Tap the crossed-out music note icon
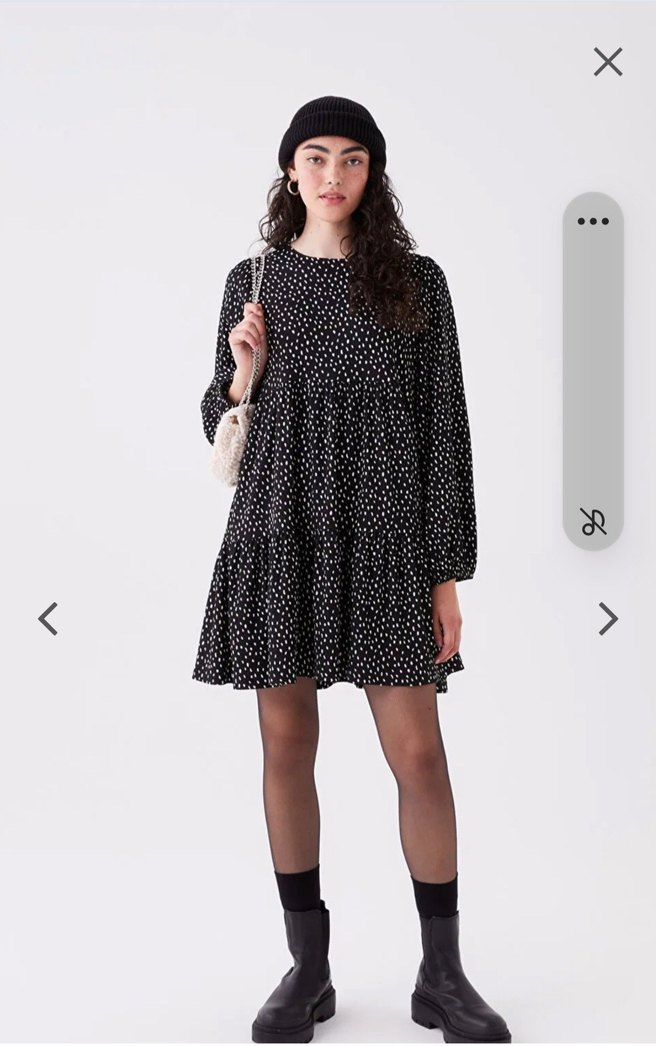Viewport: 656px width, 1046px height. [x=593, y=521]
